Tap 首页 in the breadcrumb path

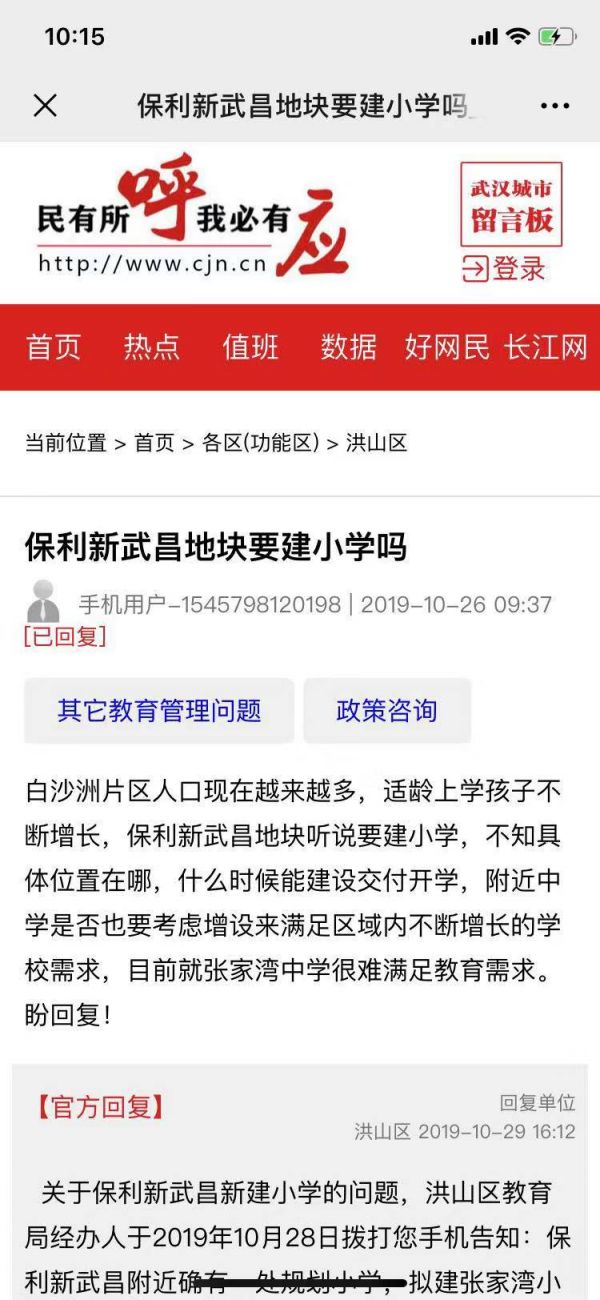[x=154, y=443]
